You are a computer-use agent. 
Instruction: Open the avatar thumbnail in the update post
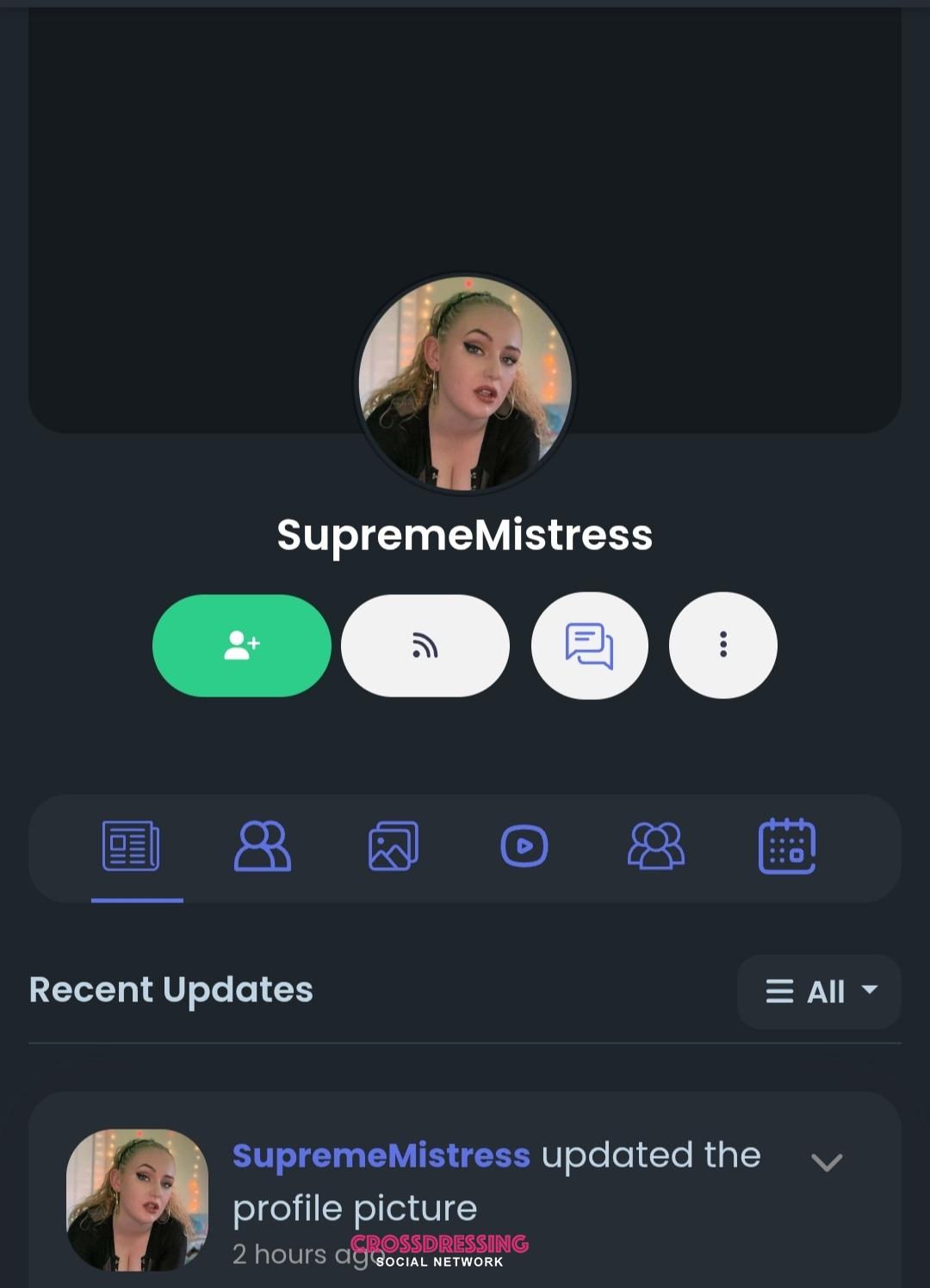click(137, 1199)
